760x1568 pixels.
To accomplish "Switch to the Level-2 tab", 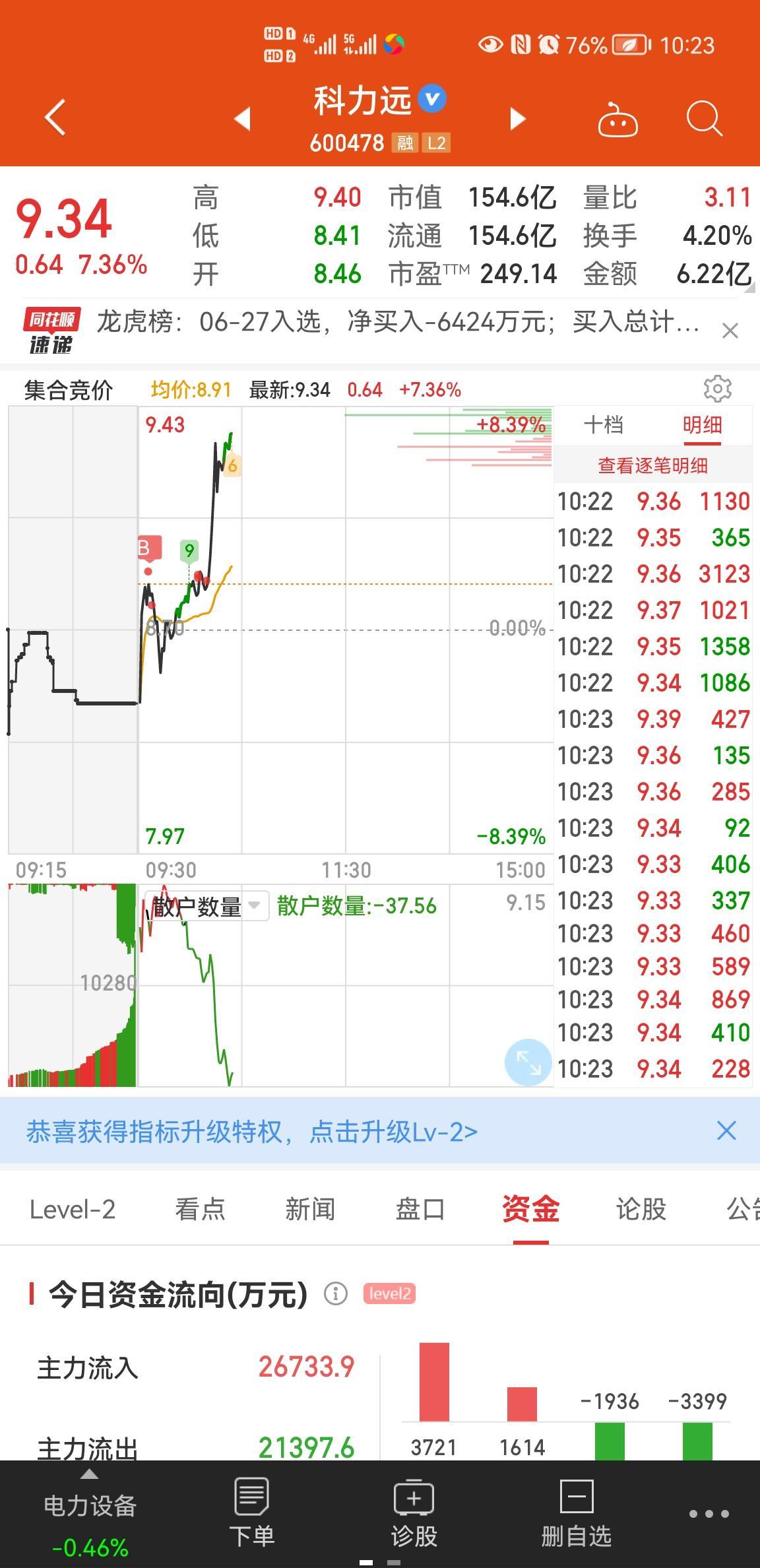I will coord(73,1209).
